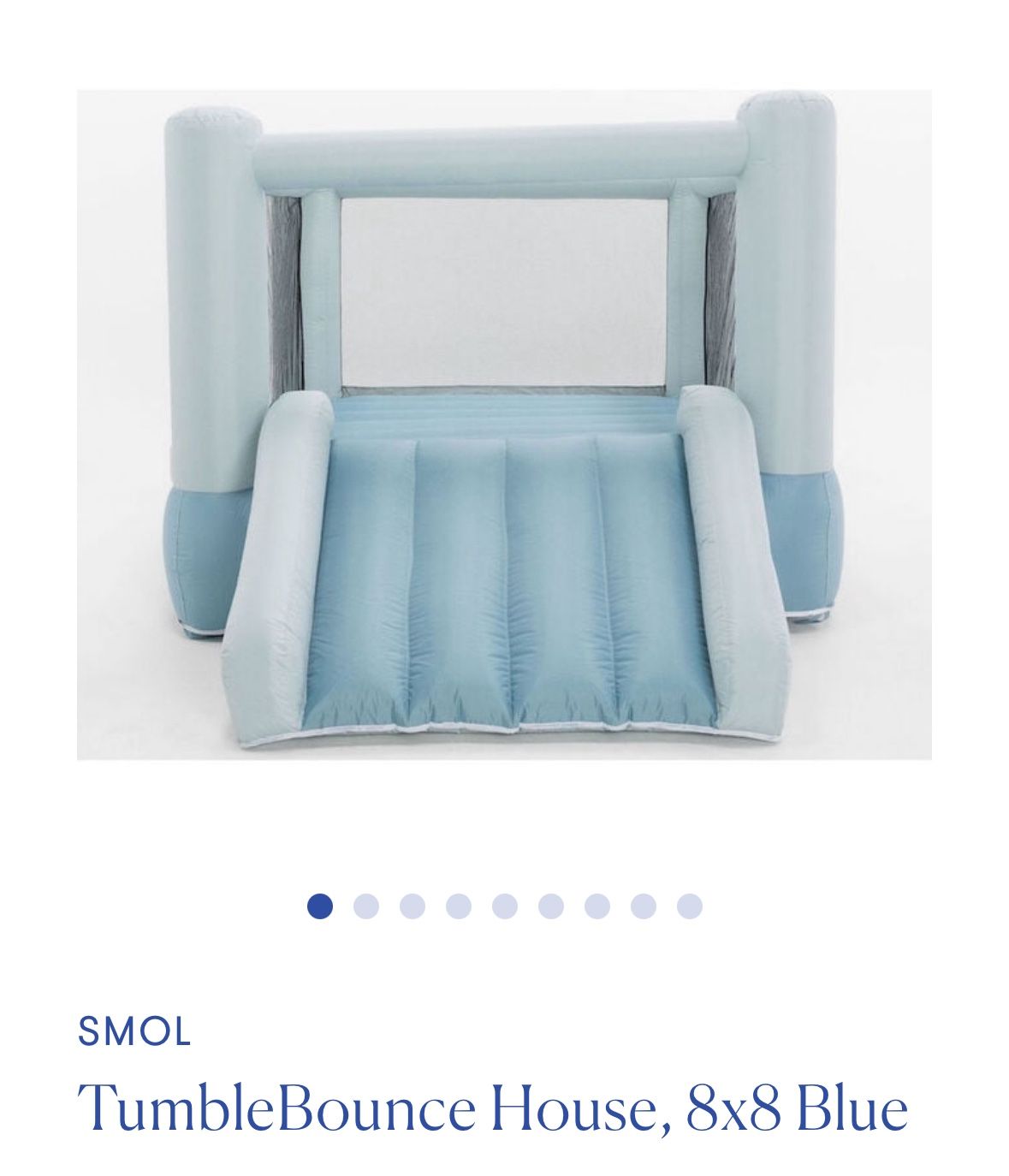
Task: Open the bounce house product image
Action: pos(504,425)
